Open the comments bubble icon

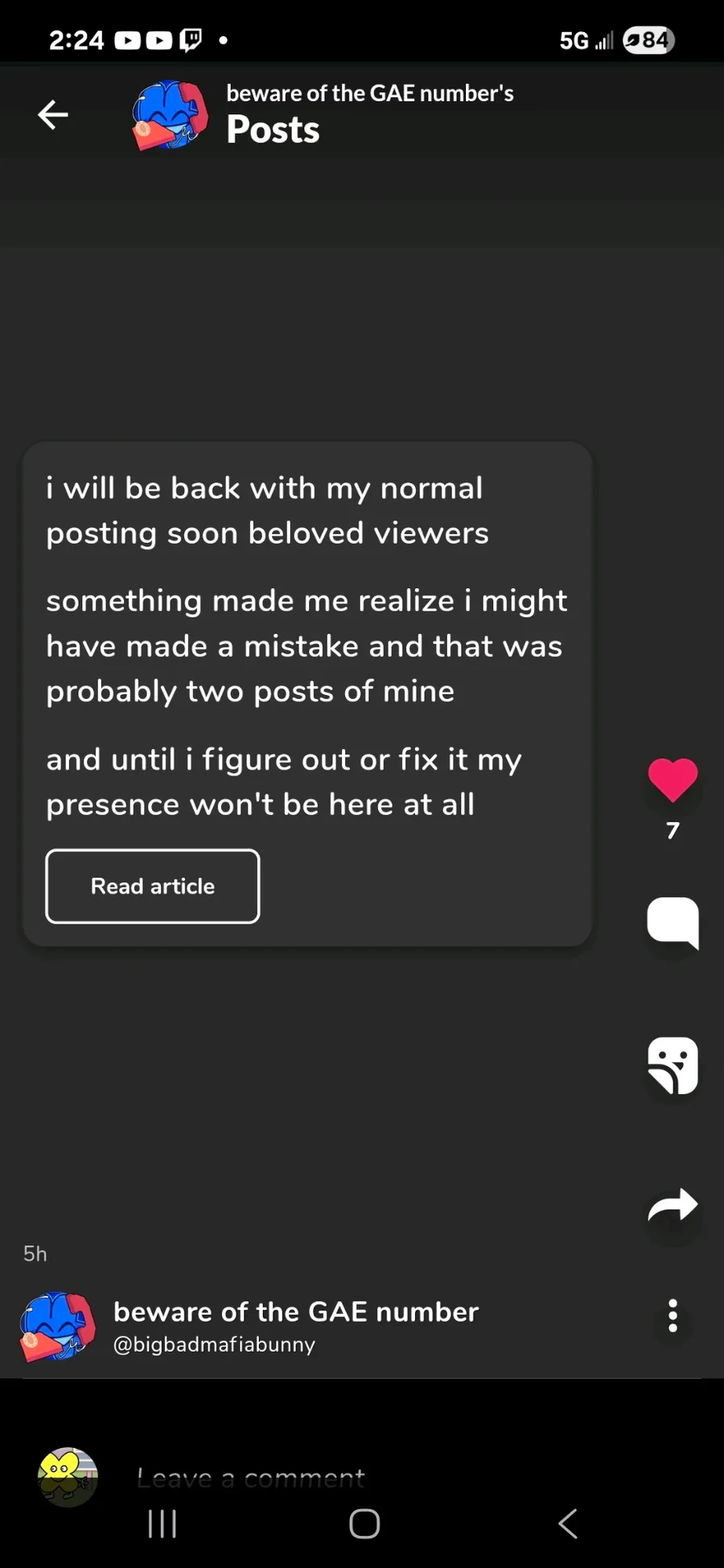tap(673, 923)
